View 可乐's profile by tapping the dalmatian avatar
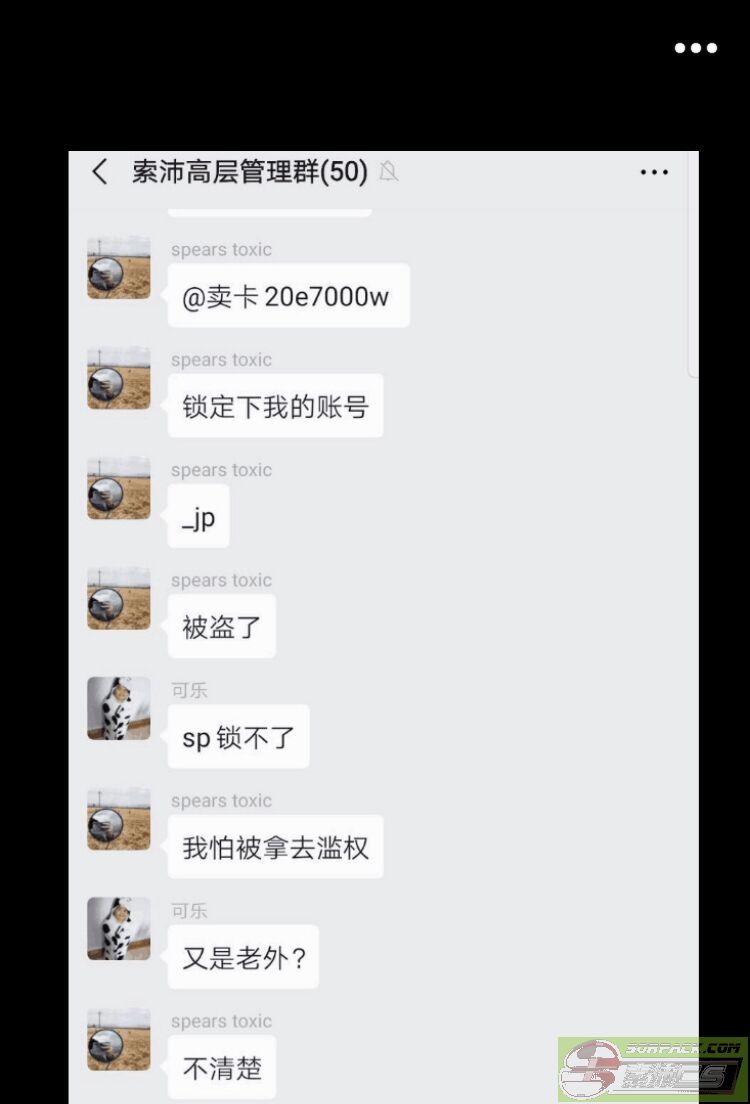This screenshot has width=750, height=1104. (x=118, y=707)
